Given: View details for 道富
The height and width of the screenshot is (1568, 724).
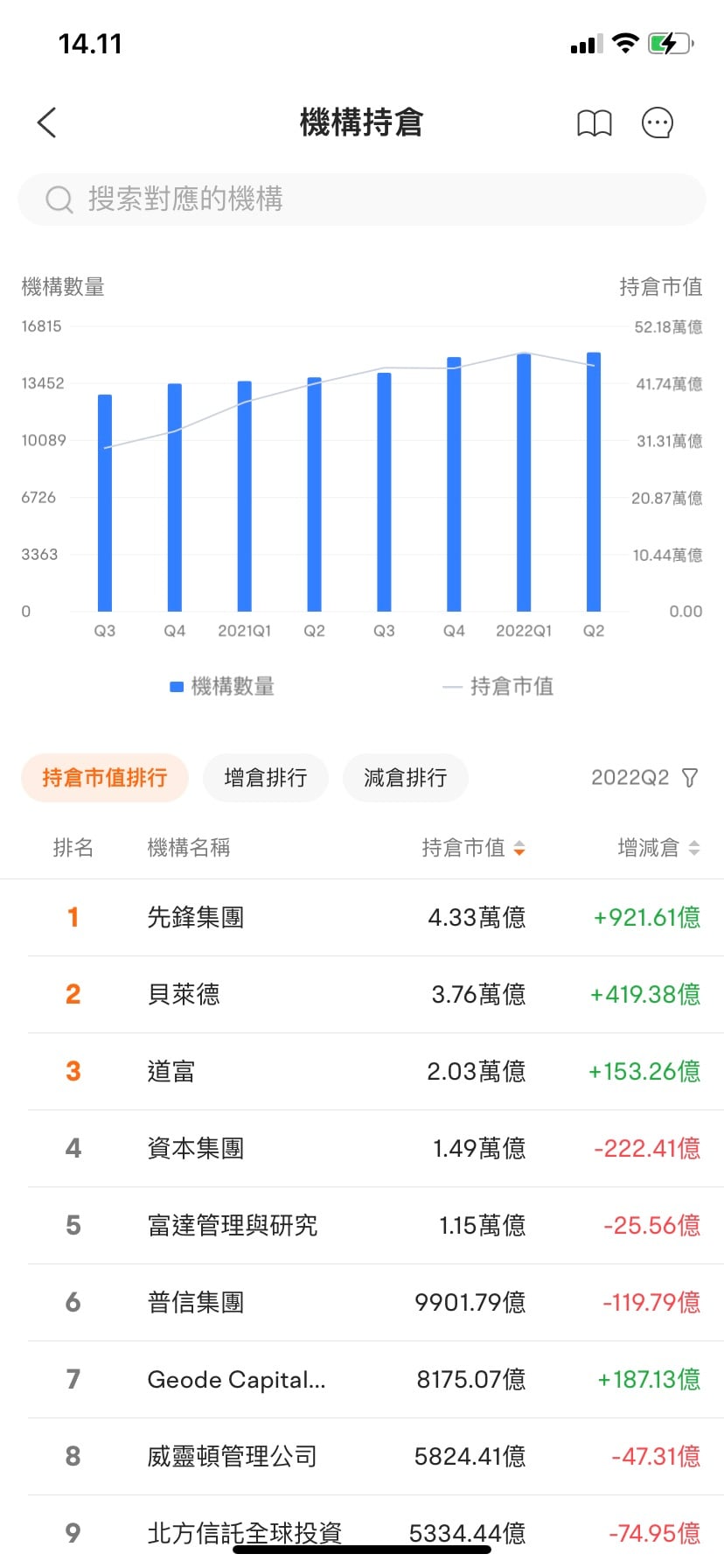Looking at the screenshot, I should pyautogui.click(x=362, y=1071).
